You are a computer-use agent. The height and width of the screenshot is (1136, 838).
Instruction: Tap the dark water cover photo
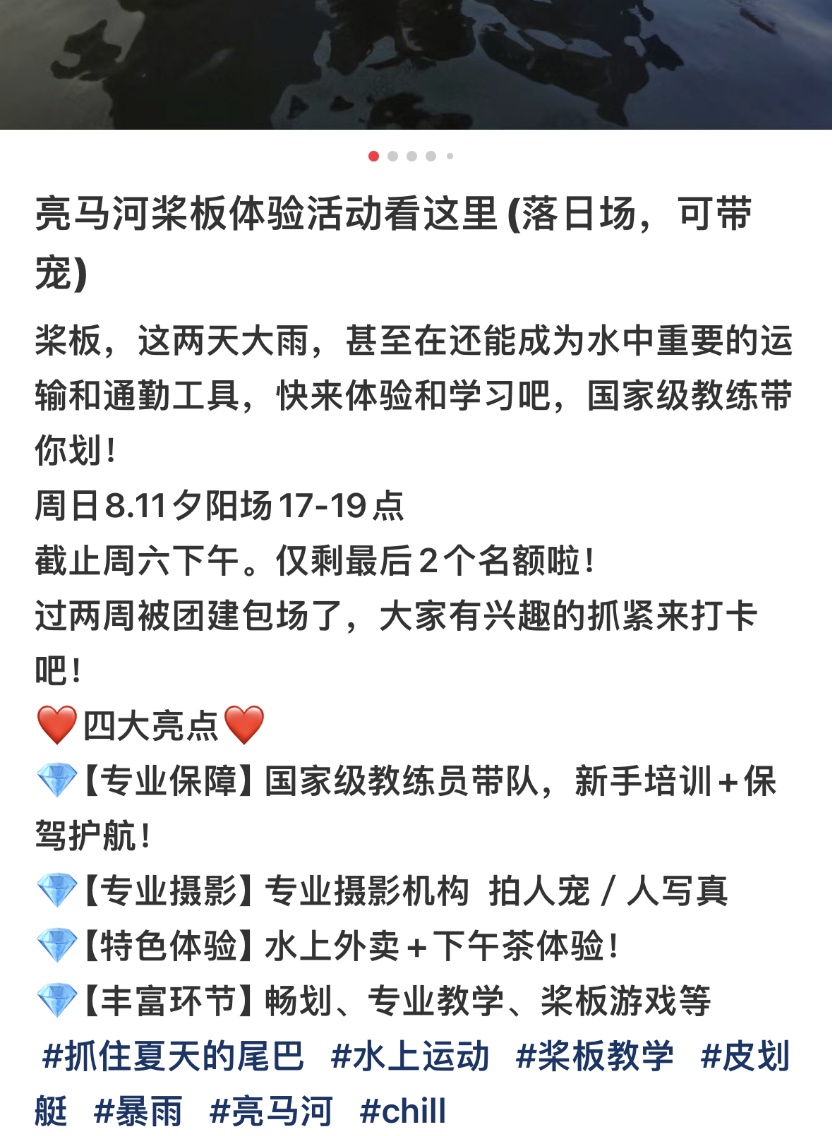pyautogui.click(x=419, y=65)
